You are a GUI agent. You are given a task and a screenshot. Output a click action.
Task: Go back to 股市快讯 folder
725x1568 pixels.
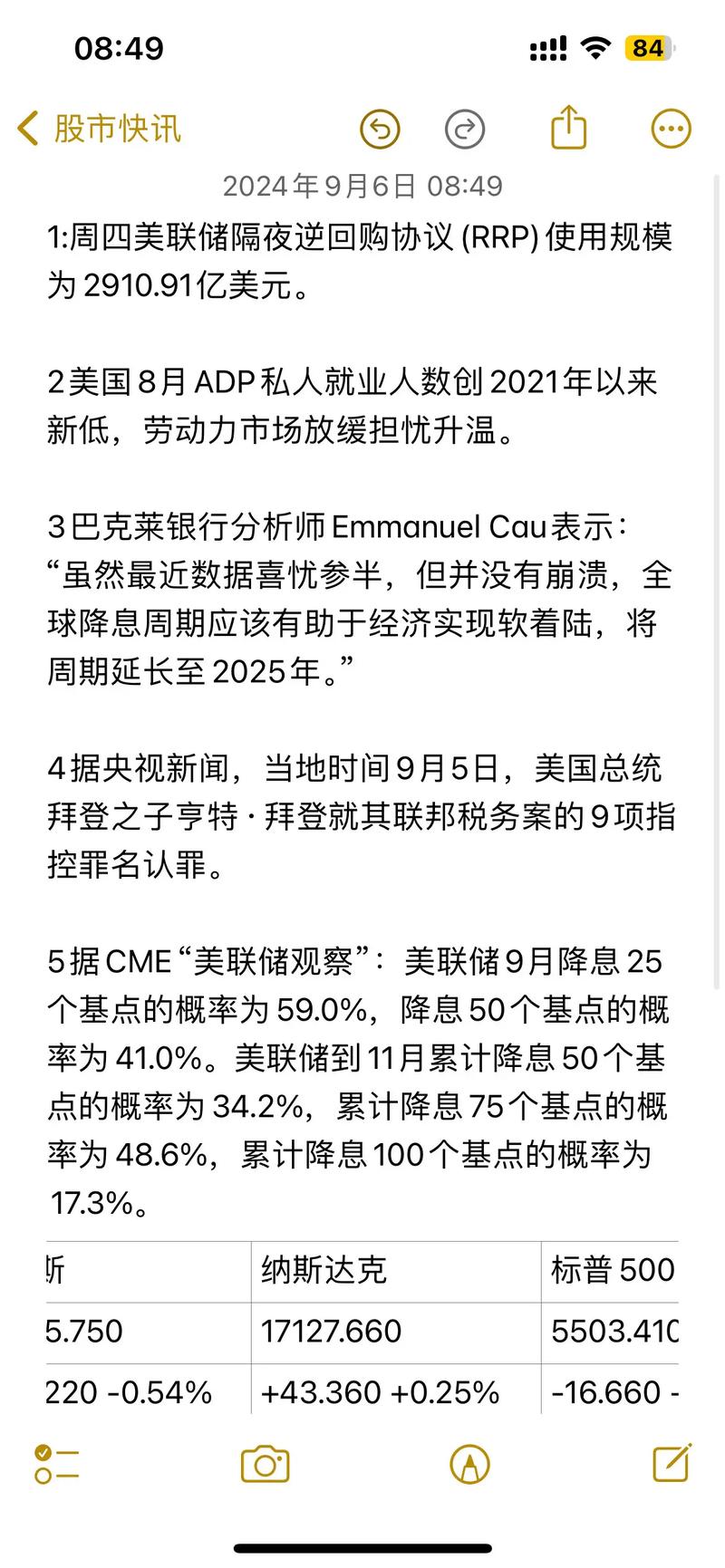[99, 129]
